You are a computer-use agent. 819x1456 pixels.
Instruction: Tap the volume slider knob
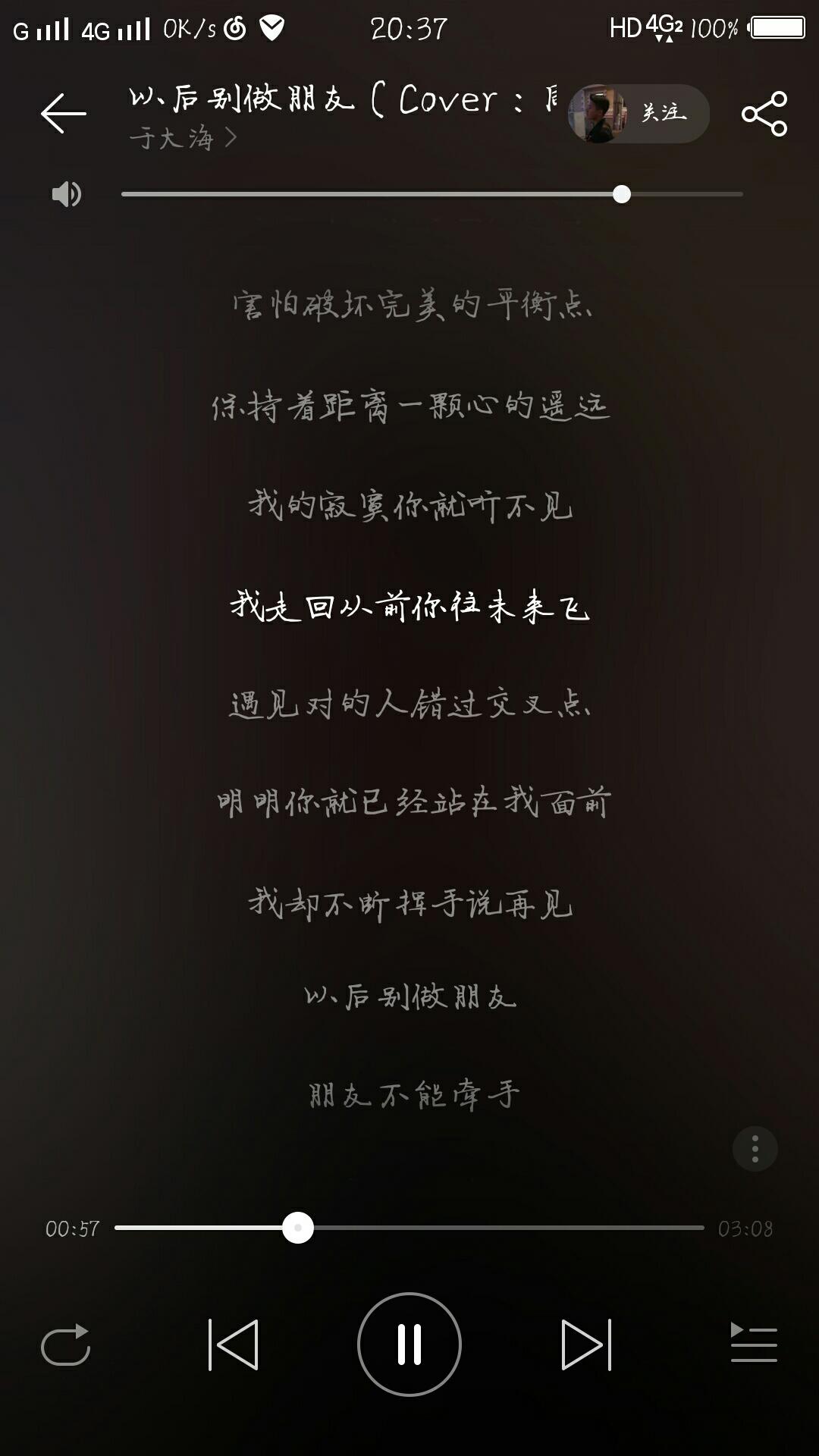[622, 194]
